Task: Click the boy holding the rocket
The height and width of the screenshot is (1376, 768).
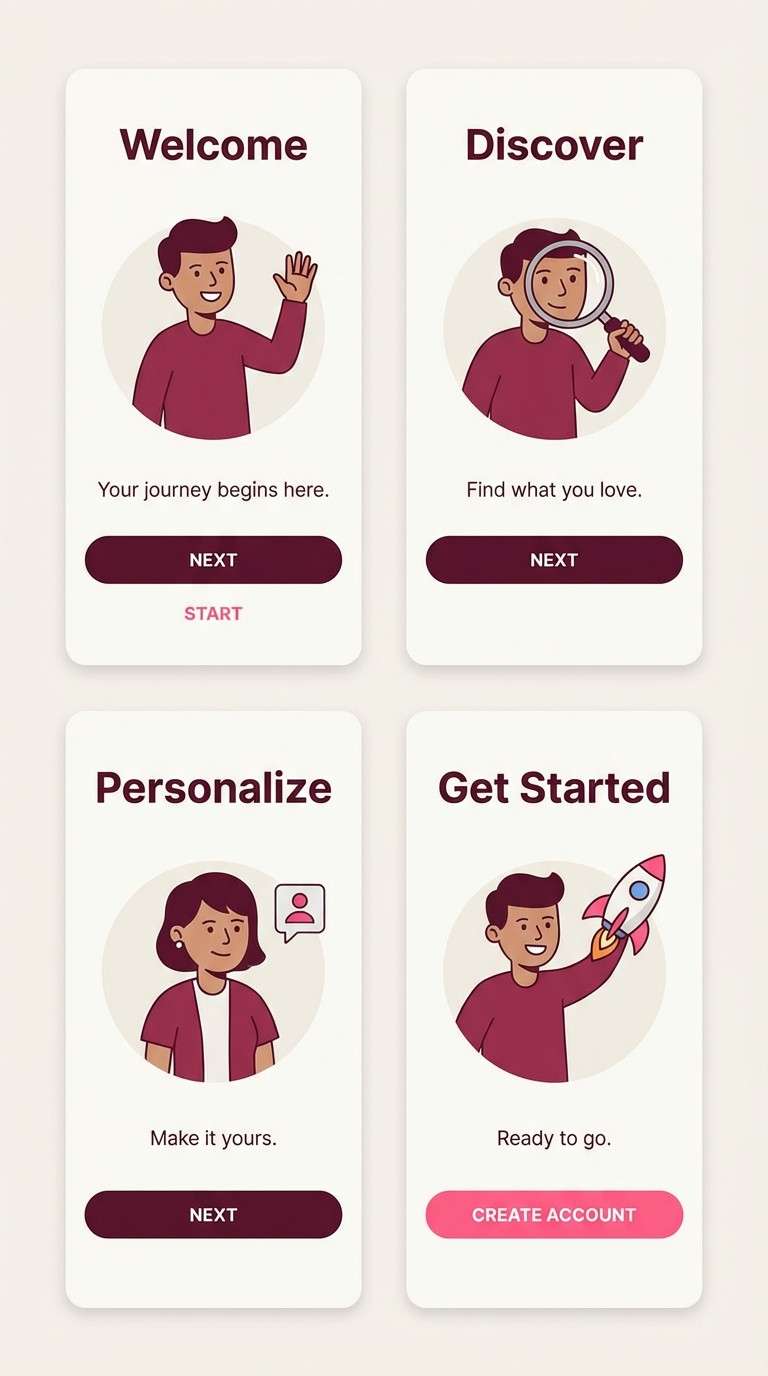Action: [x=525, y=960]
